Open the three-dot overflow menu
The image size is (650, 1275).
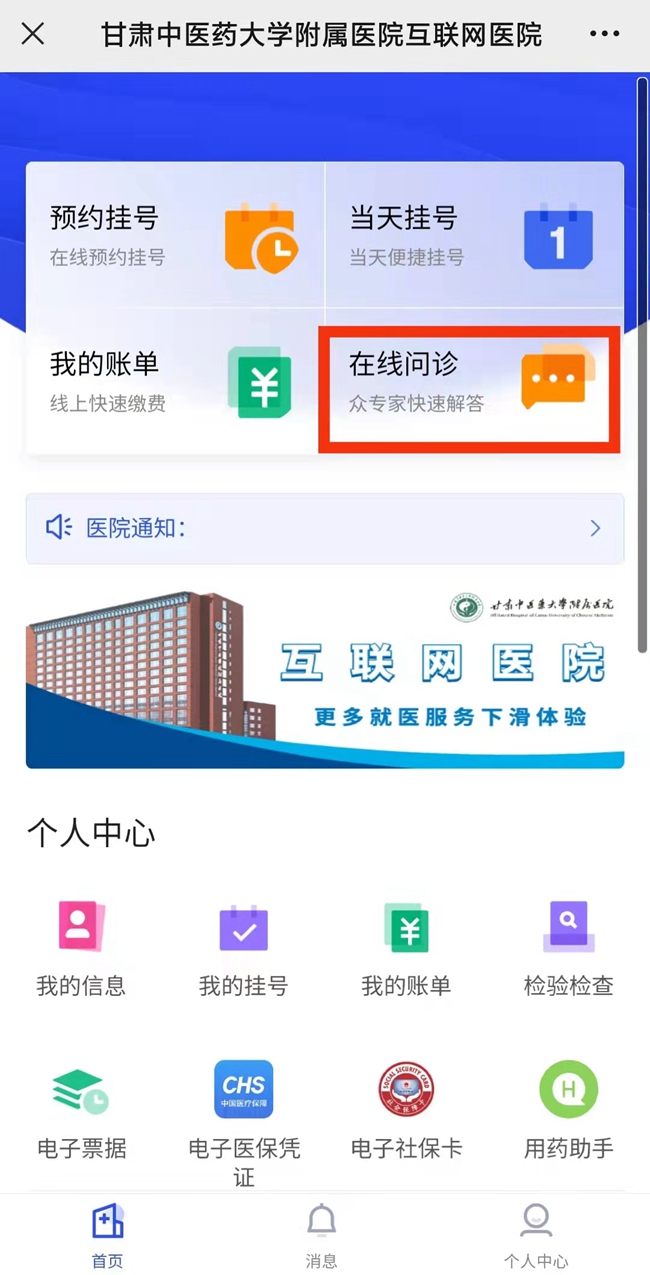[x=604, y=34]
